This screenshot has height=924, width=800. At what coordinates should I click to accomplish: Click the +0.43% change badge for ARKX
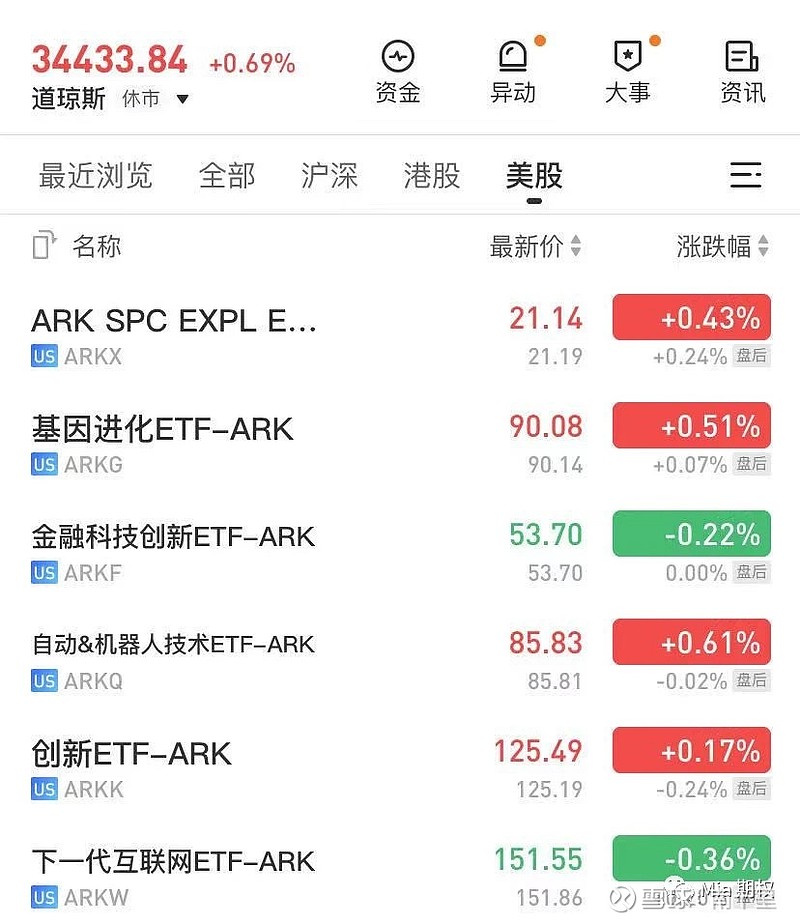point(691,317)
